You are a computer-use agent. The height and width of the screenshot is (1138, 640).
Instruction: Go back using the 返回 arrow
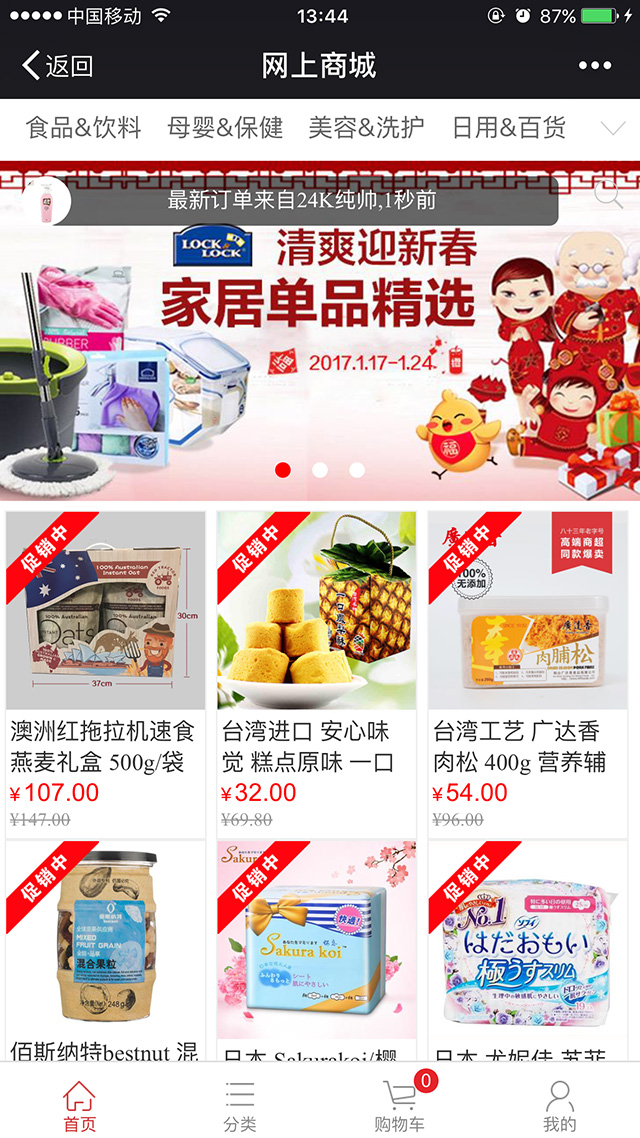pyautogui.click(x=57, y=66)
